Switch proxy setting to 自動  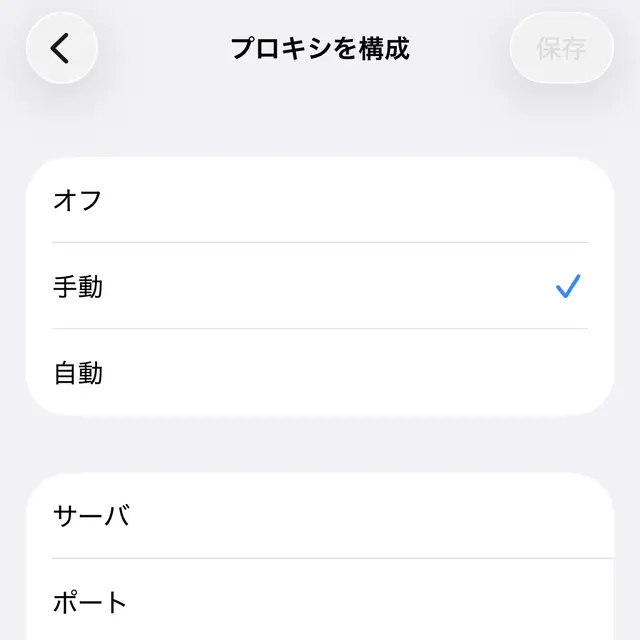pos(320,373)
